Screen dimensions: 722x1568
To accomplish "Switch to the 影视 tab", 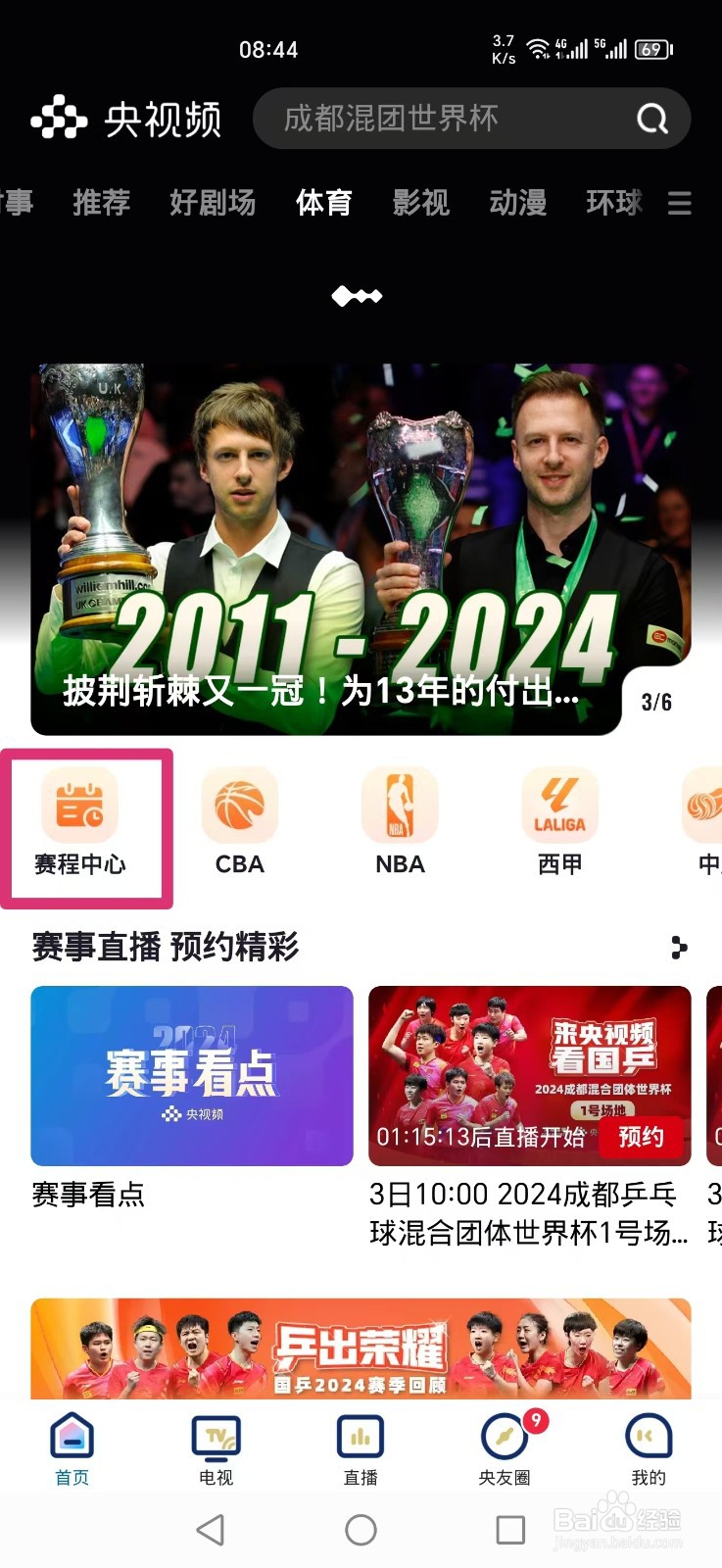I will 420,204.
